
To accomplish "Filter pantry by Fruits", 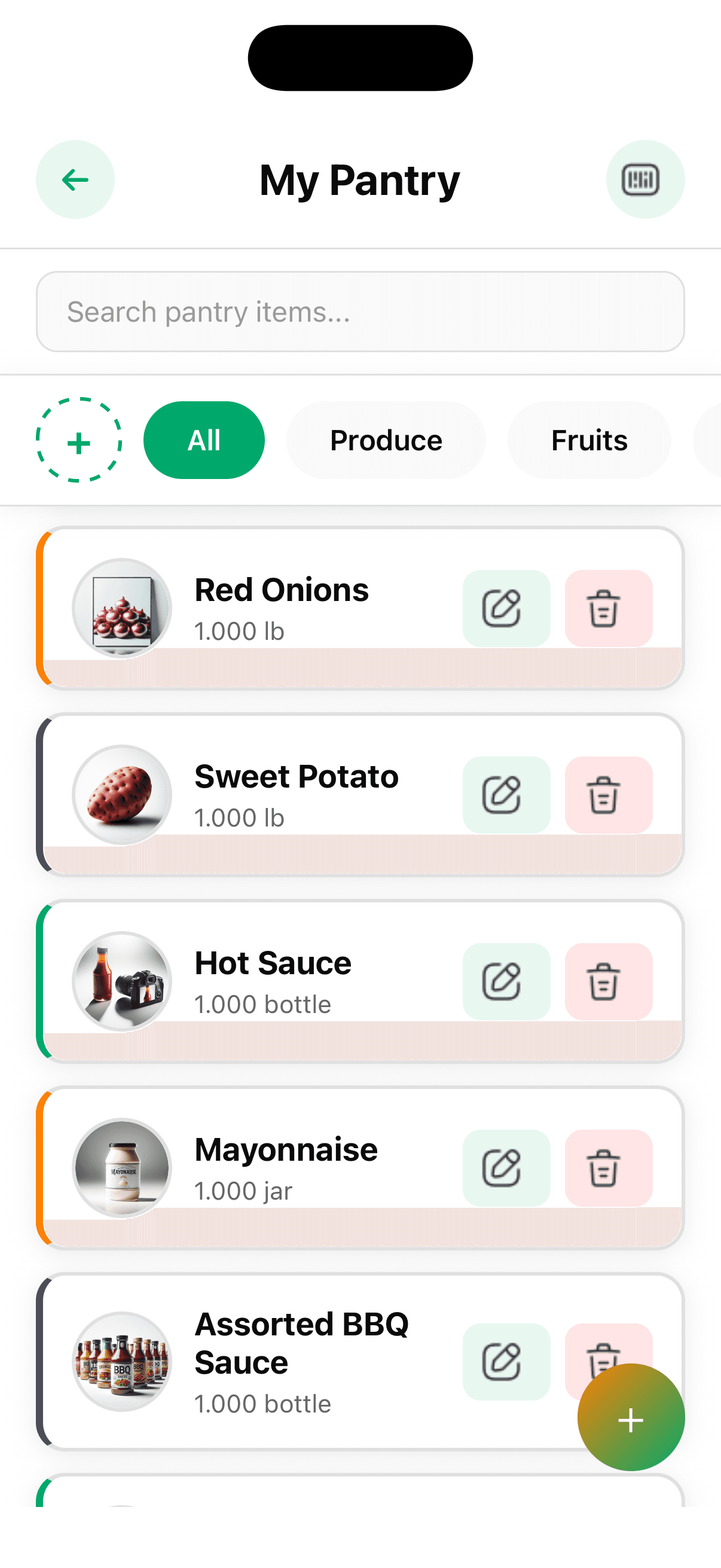I will pos(588,440).
